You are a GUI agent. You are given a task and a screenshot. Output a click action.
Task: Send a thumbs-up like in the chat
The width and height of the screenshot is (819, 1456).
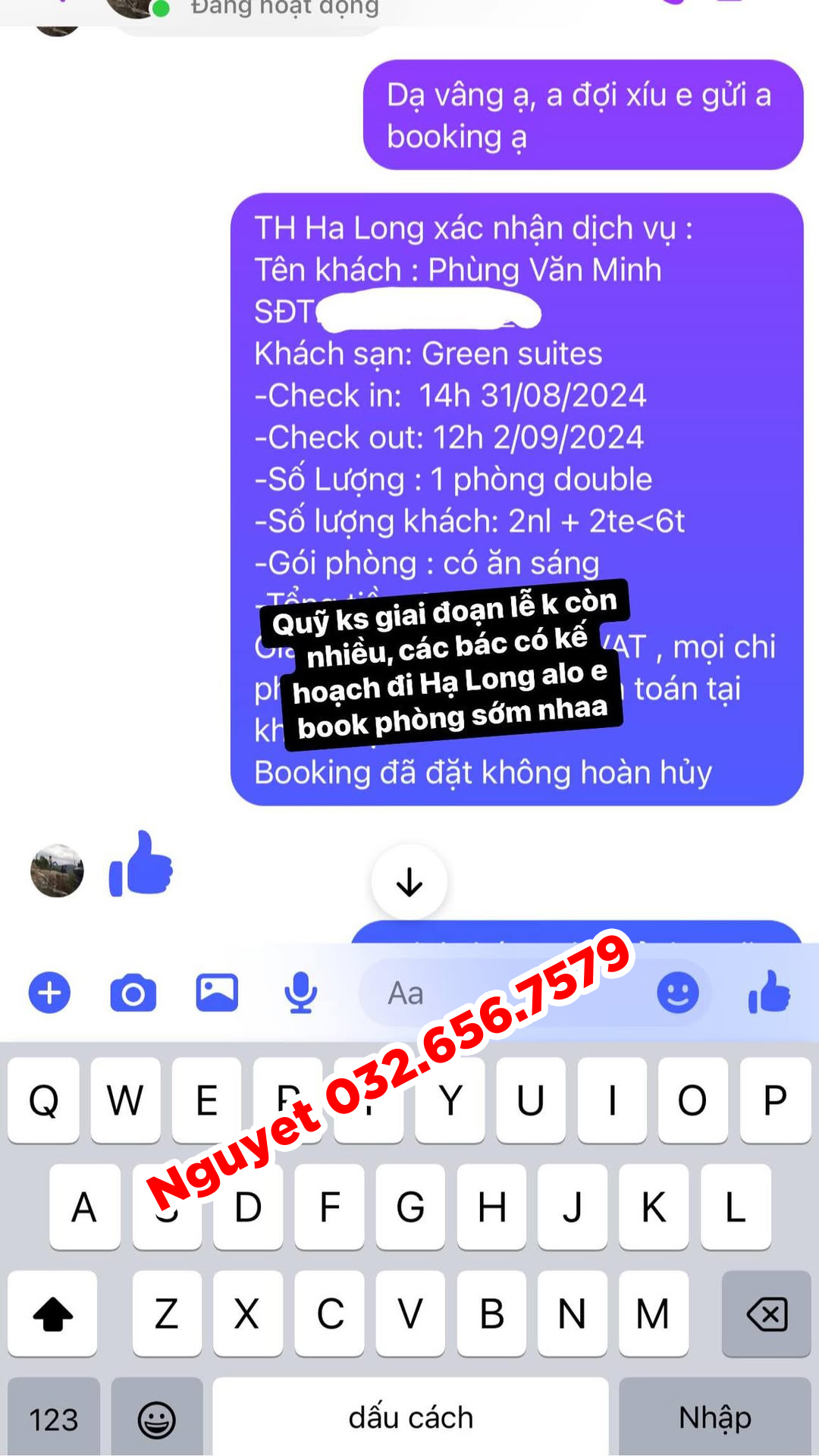coord(769,993)
